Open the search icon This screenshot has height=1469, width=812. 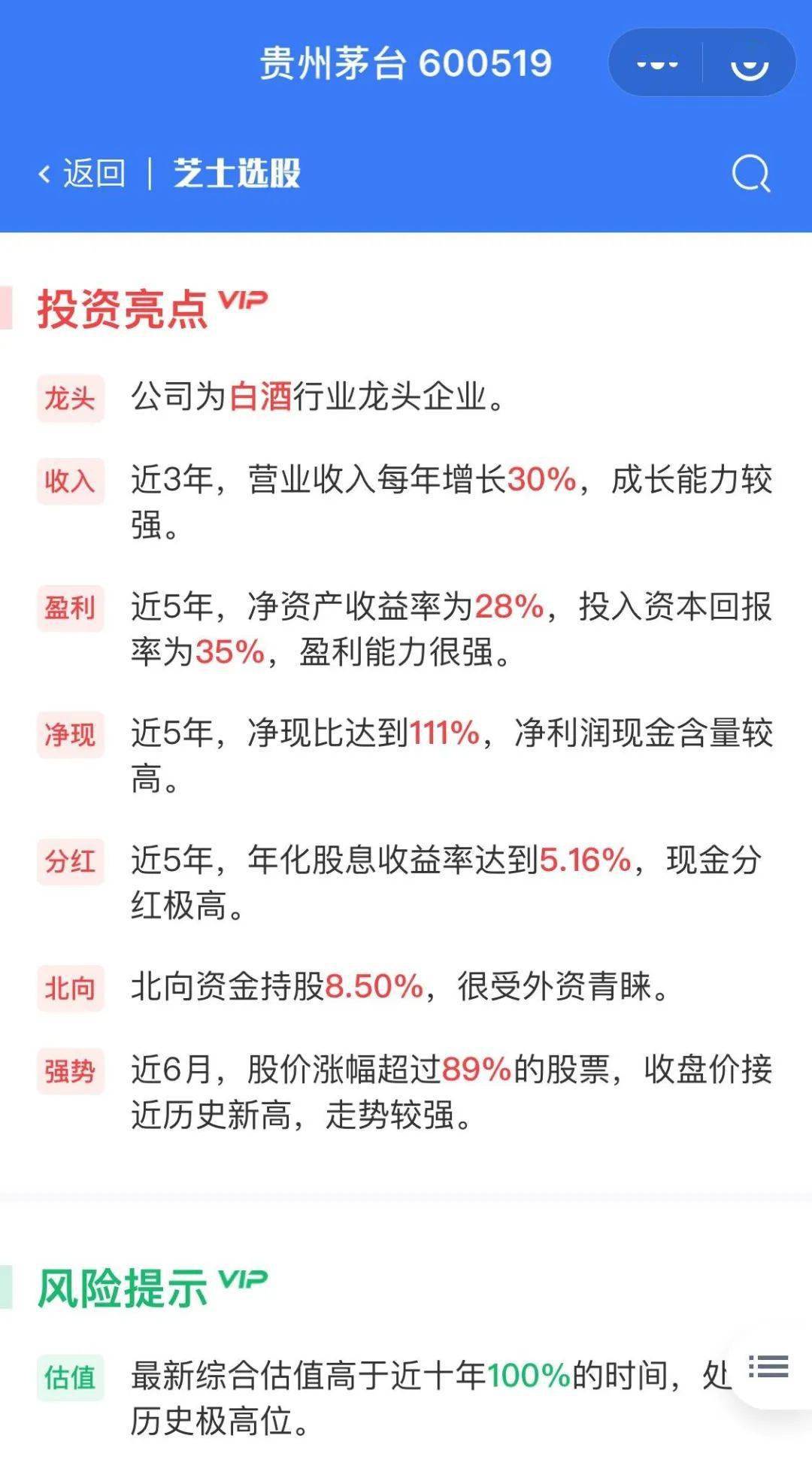click(x=751, y=174)
